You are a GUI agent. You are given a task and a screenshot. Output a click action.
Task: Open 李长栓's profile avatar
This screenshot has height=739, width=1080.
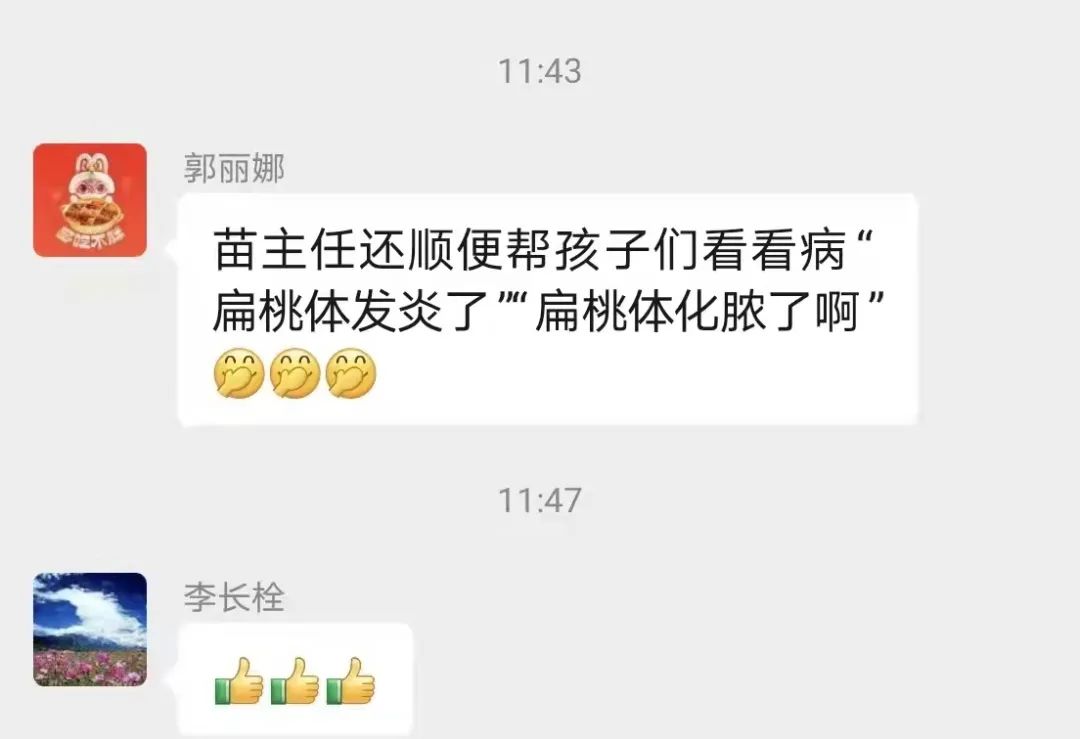point(90,629)
